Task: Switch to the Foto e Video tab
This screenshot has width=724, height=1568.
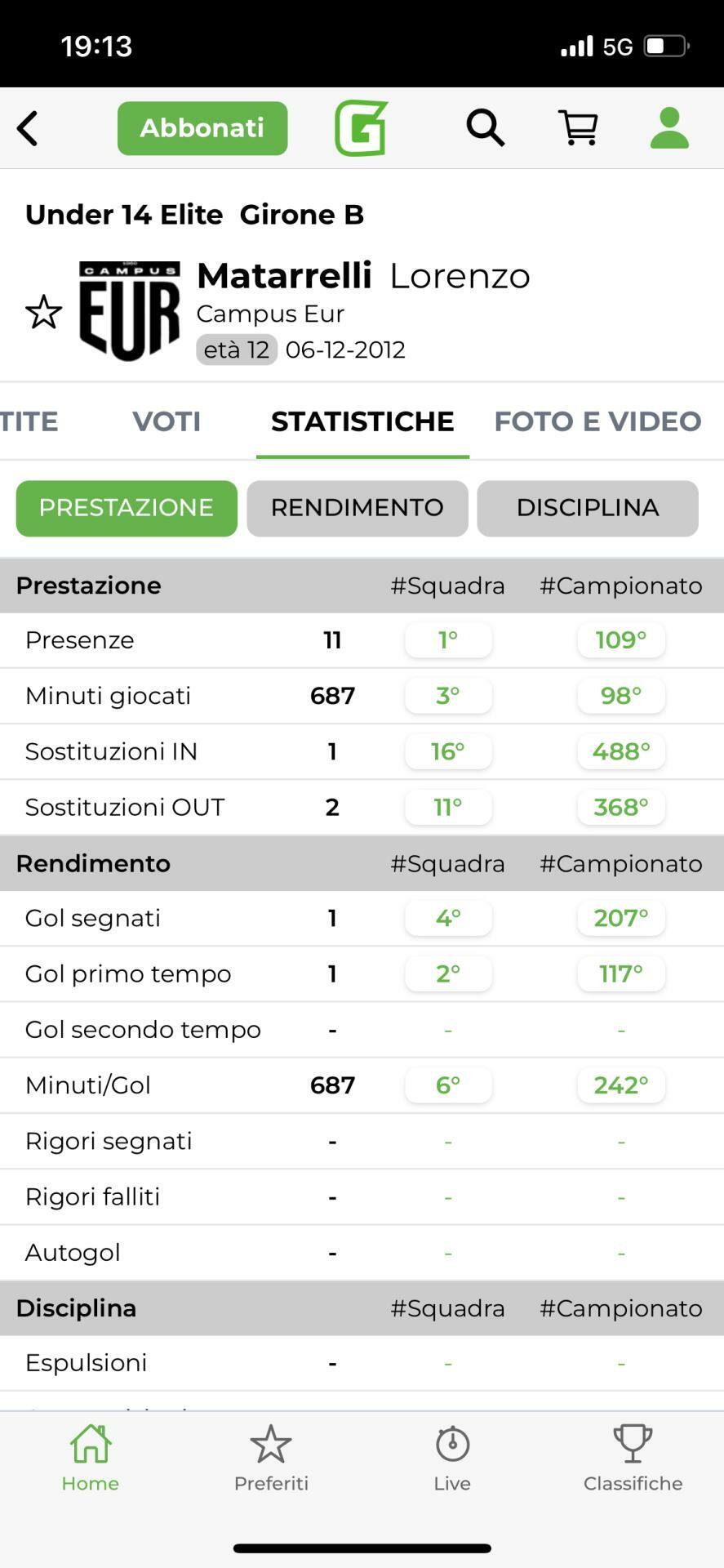Action: pyautogui.click(x=597, y=421)
